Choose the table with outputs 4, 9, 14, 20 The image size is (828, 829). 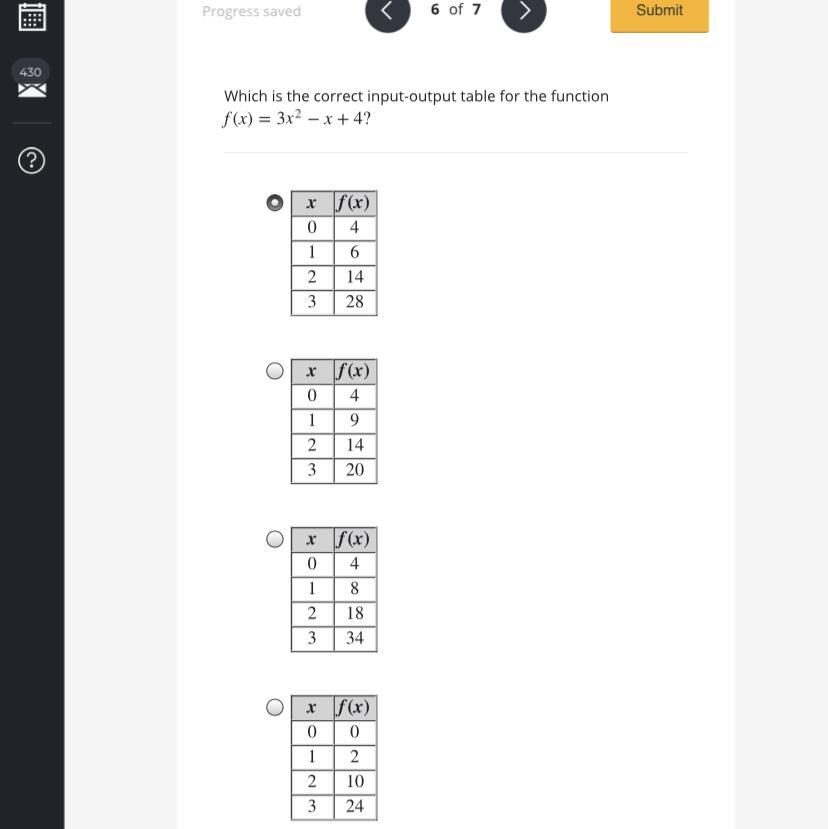[x=275, y=371]
